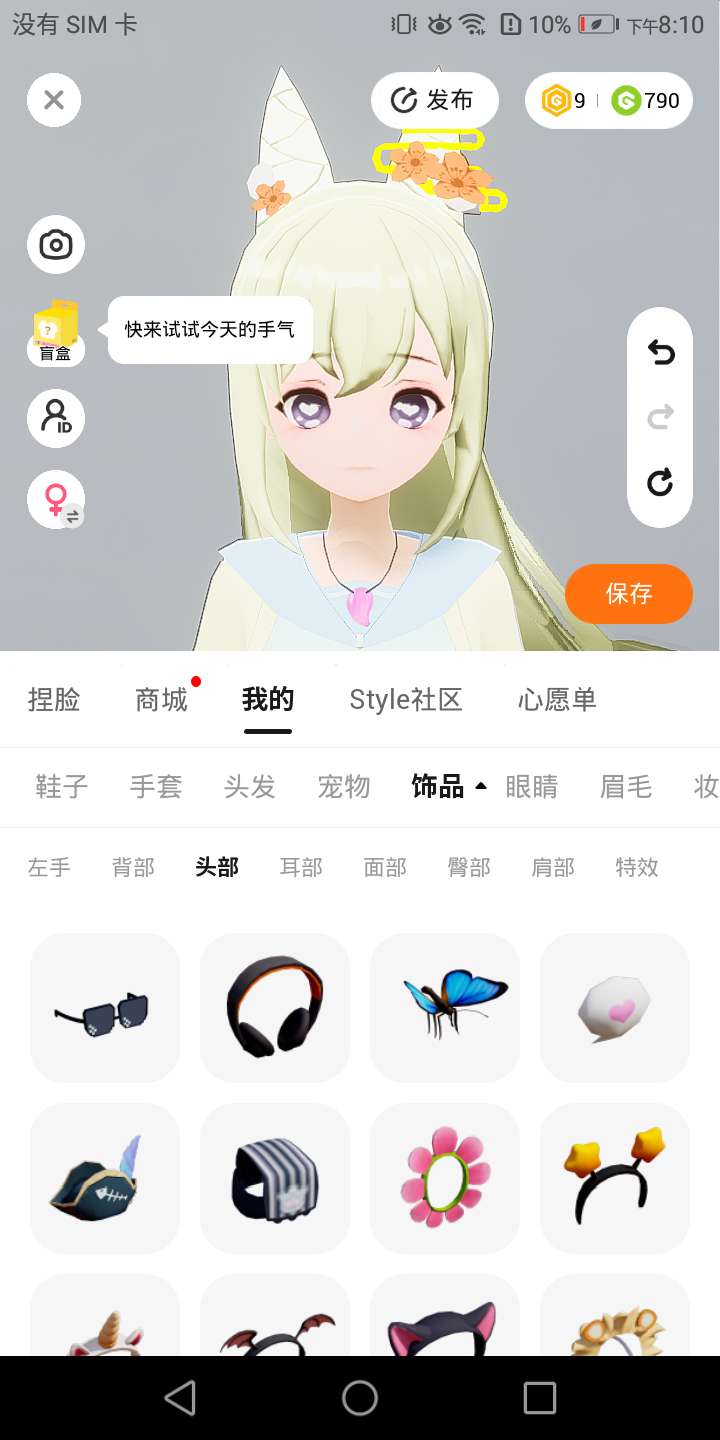Image resolution: width=720 pixels, height=1440 pixels.
Task: Open the 心愿单 wishlist tab
Action: (x=557, y=700)
